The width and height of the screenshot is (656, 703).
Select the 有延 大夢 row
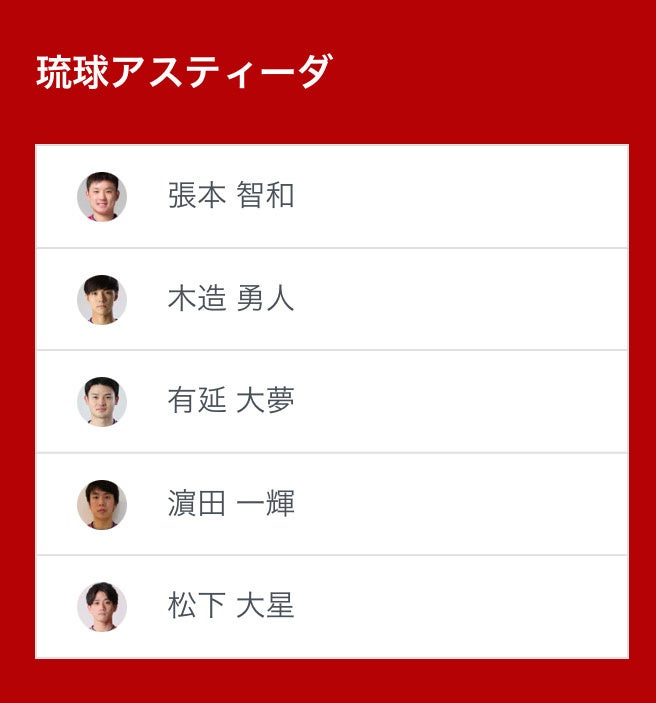(231, 401)
